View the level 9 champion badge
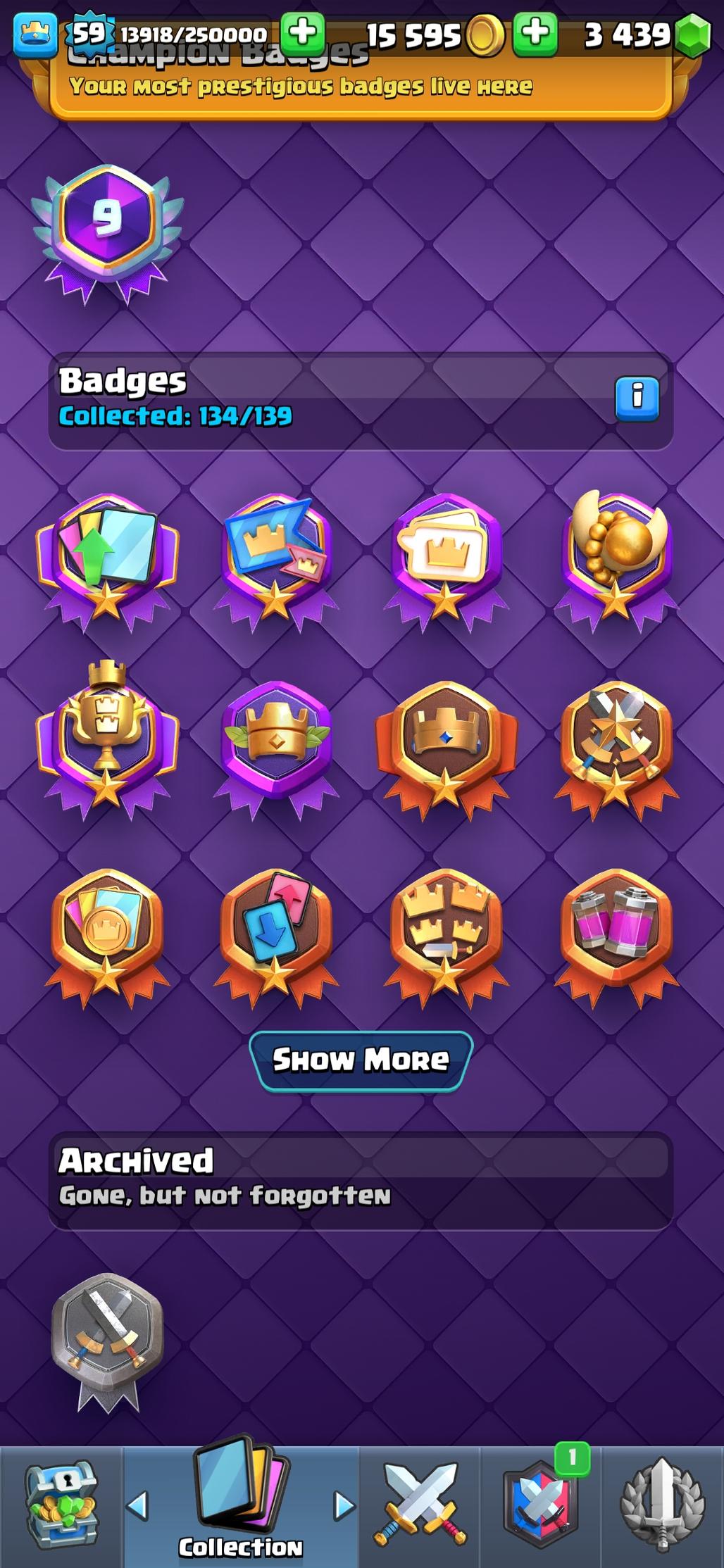 point(107,227)
